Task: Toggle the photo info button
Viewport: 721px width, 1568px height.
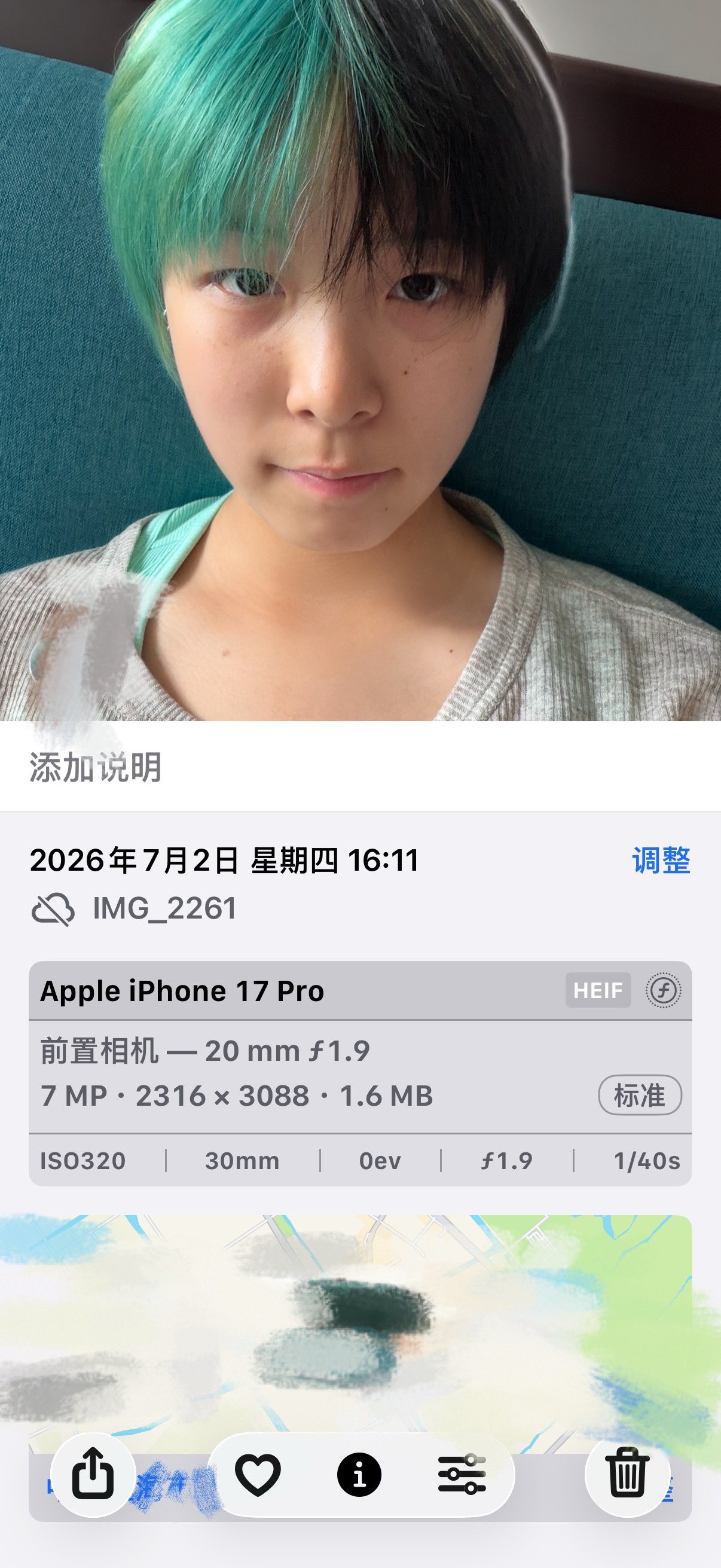Action: 359,1474
